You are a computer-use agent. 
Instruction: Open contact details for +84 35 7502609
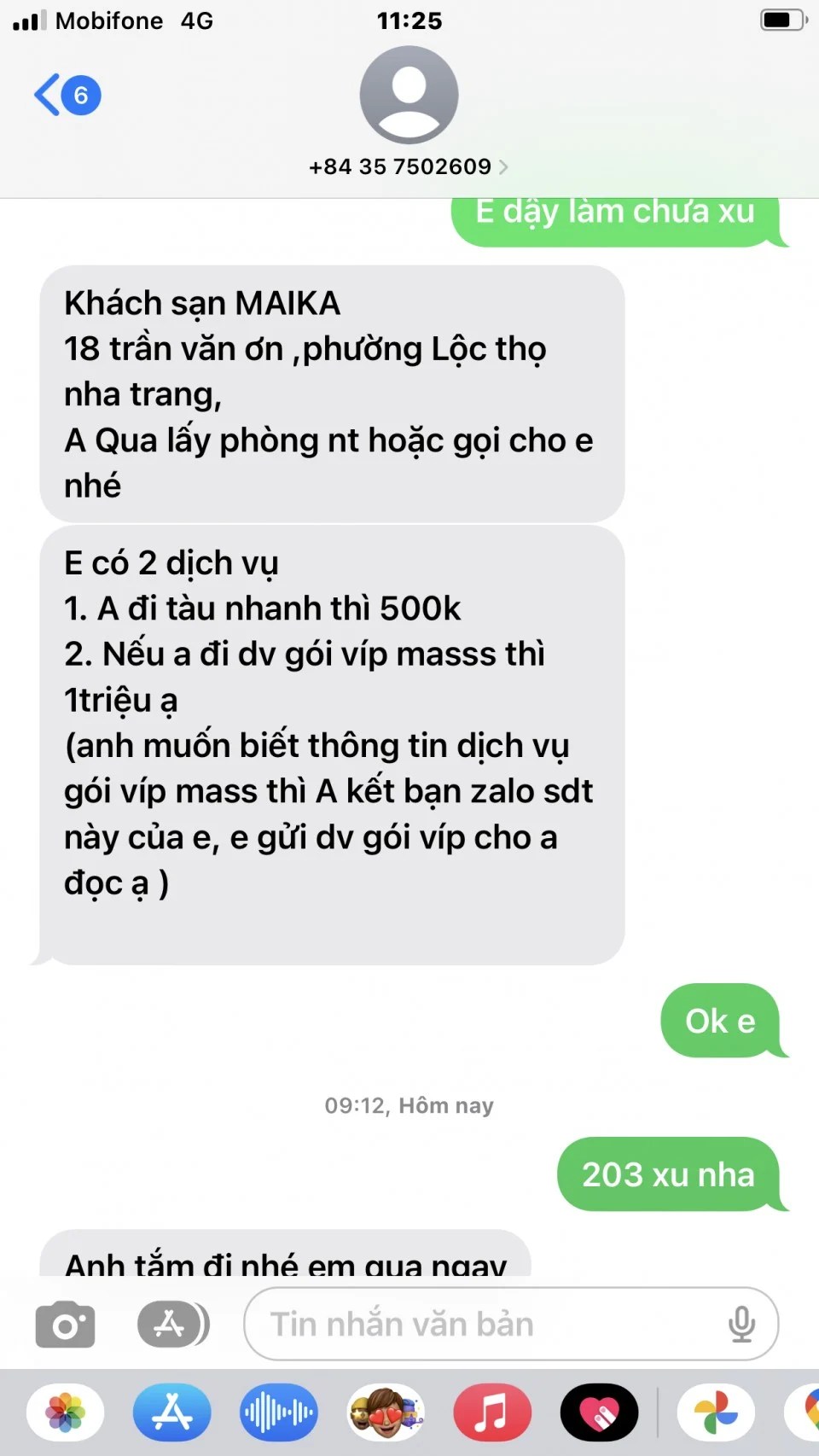pos(409,166)
